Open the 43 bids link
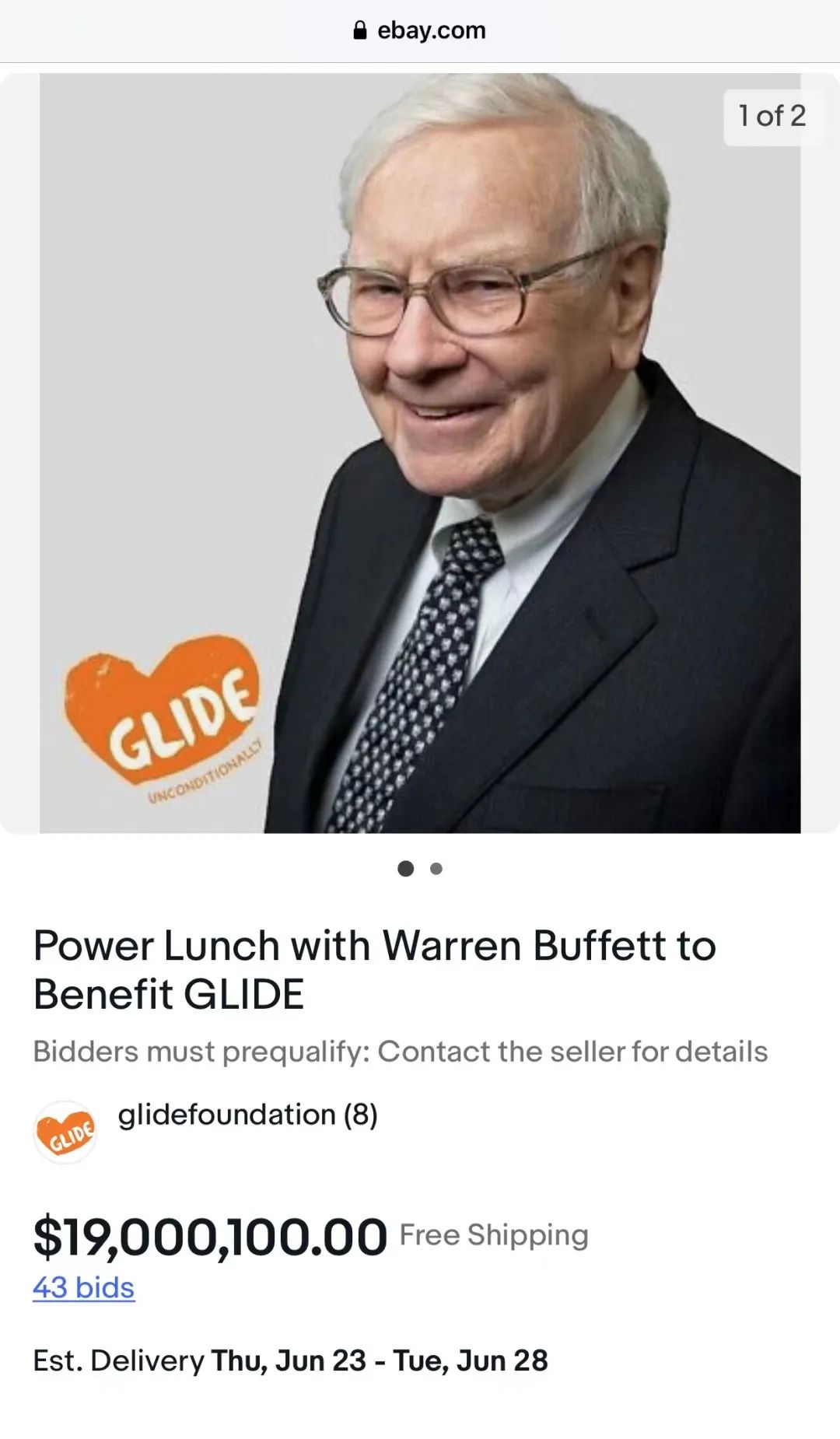 83,1287
